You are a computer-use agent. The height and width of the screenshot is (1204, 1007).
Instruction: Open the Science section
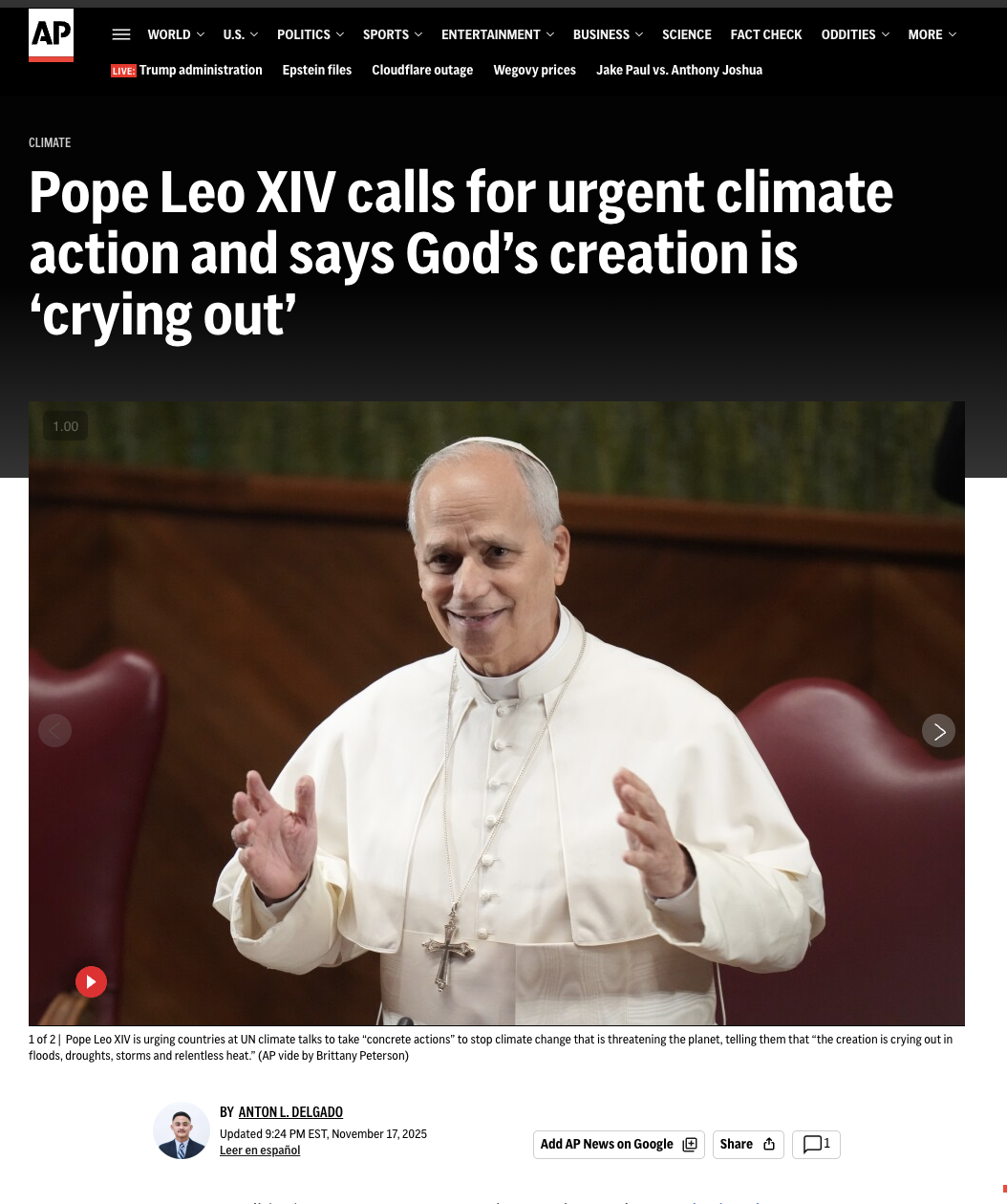pyautogui.click(x=686, y=34)
